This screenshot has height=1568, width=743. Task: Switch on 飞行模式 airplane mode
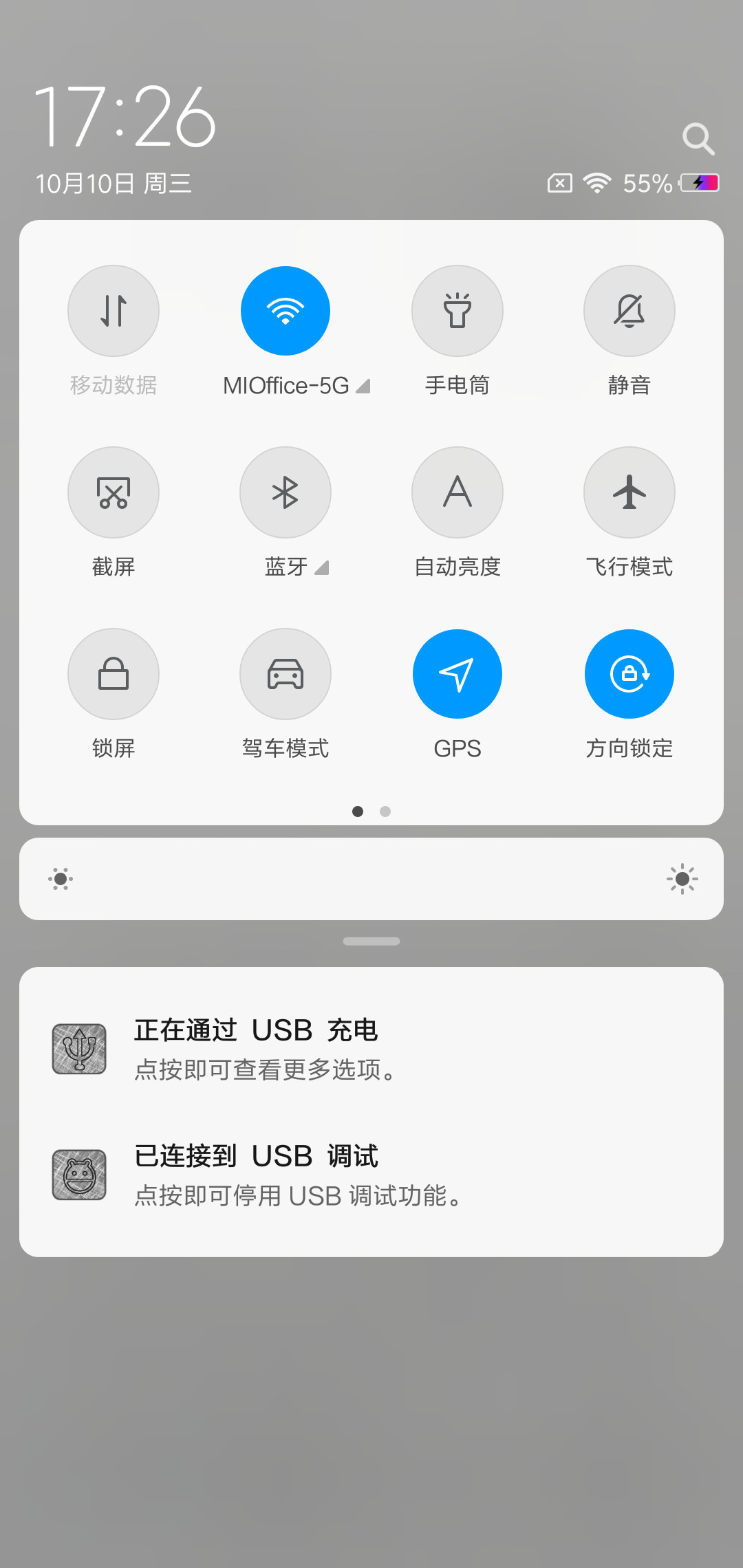(629, 492)
